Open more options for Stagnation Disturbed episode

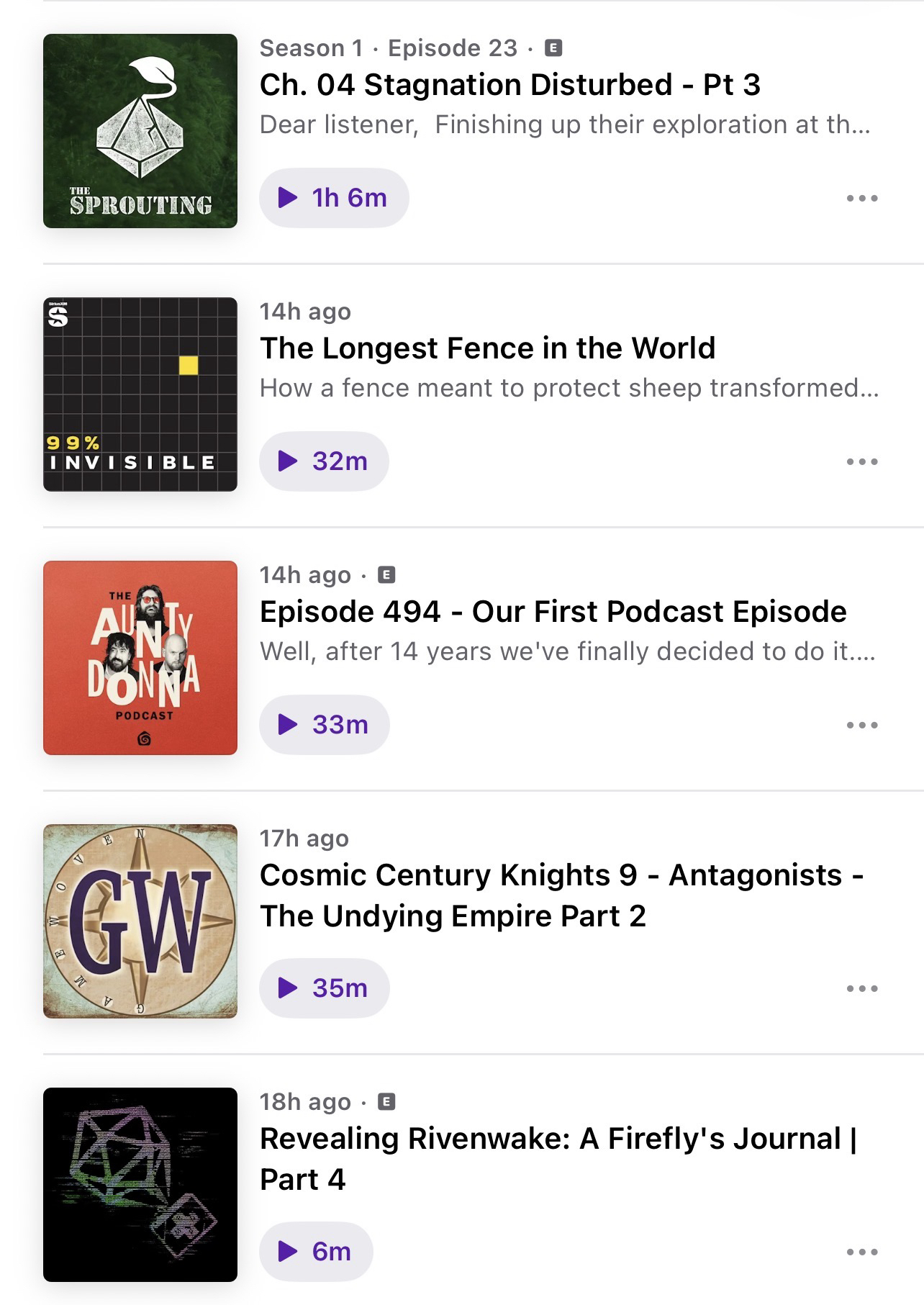tap(862, 198)
